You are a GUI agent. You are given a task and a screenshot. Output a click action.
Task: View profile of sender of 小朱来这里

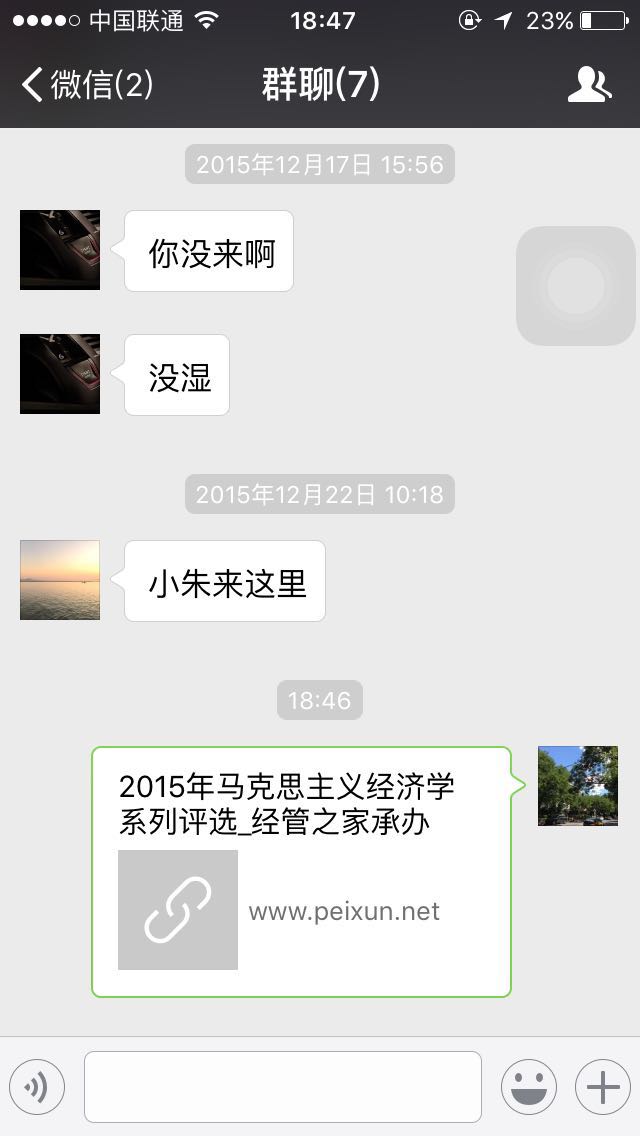[x=60, y=580]
